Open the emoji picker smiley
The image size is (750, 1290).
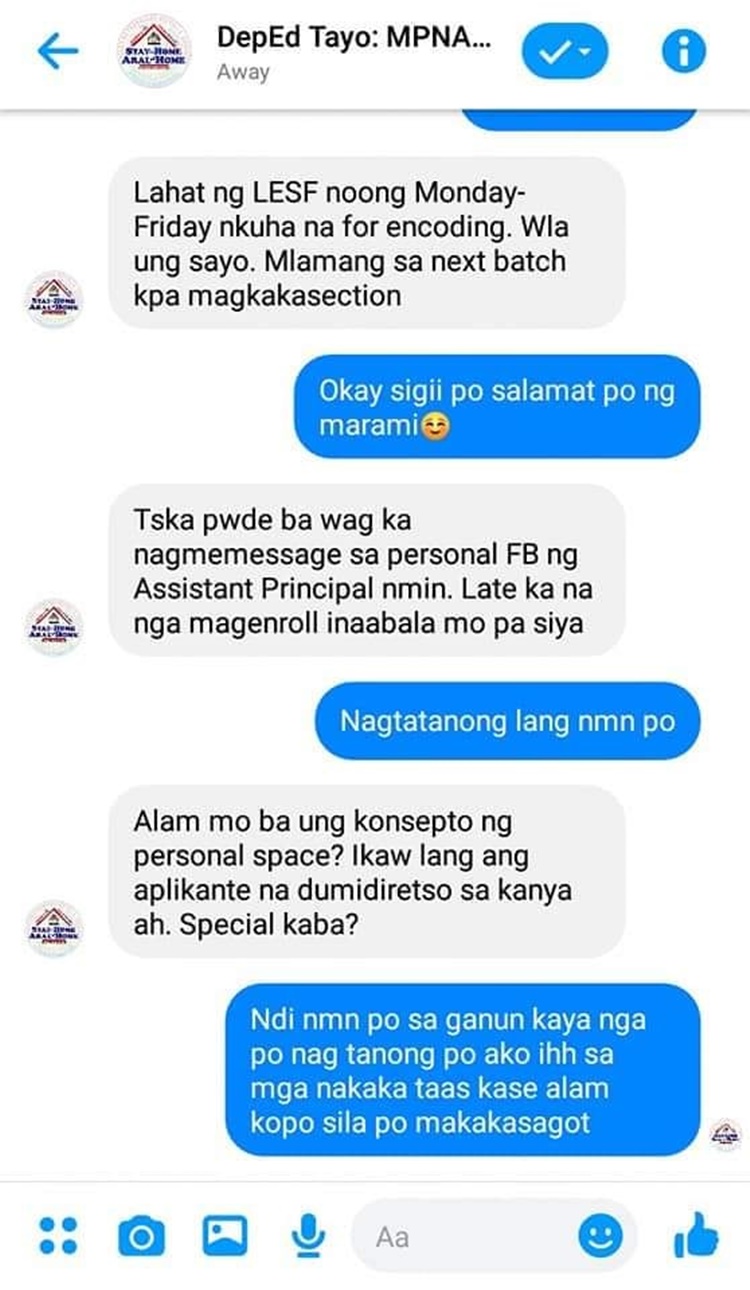tap(600, 1237)
